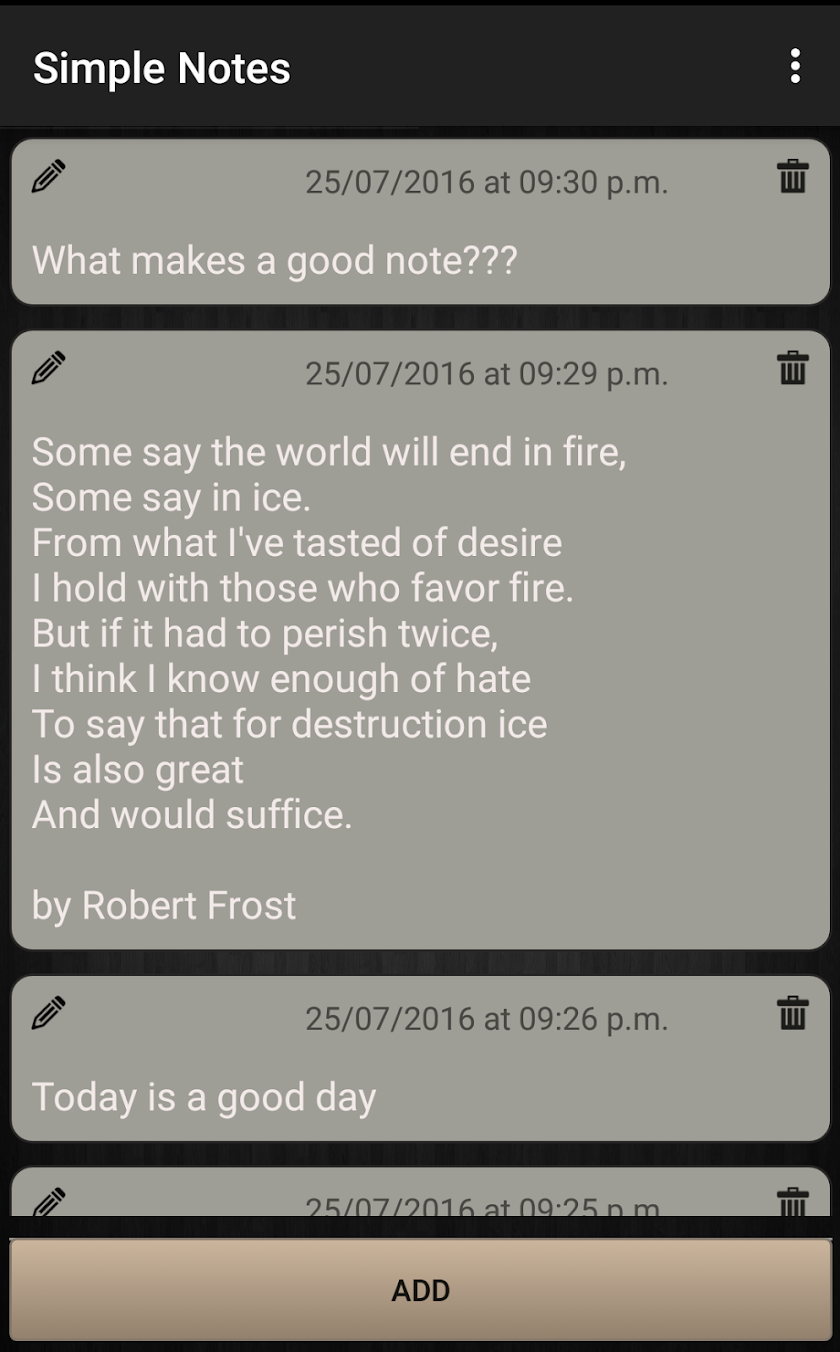840x1352 pixels.
Task: Edit the "Today is a good day" note
Action: coord(48,1013)
